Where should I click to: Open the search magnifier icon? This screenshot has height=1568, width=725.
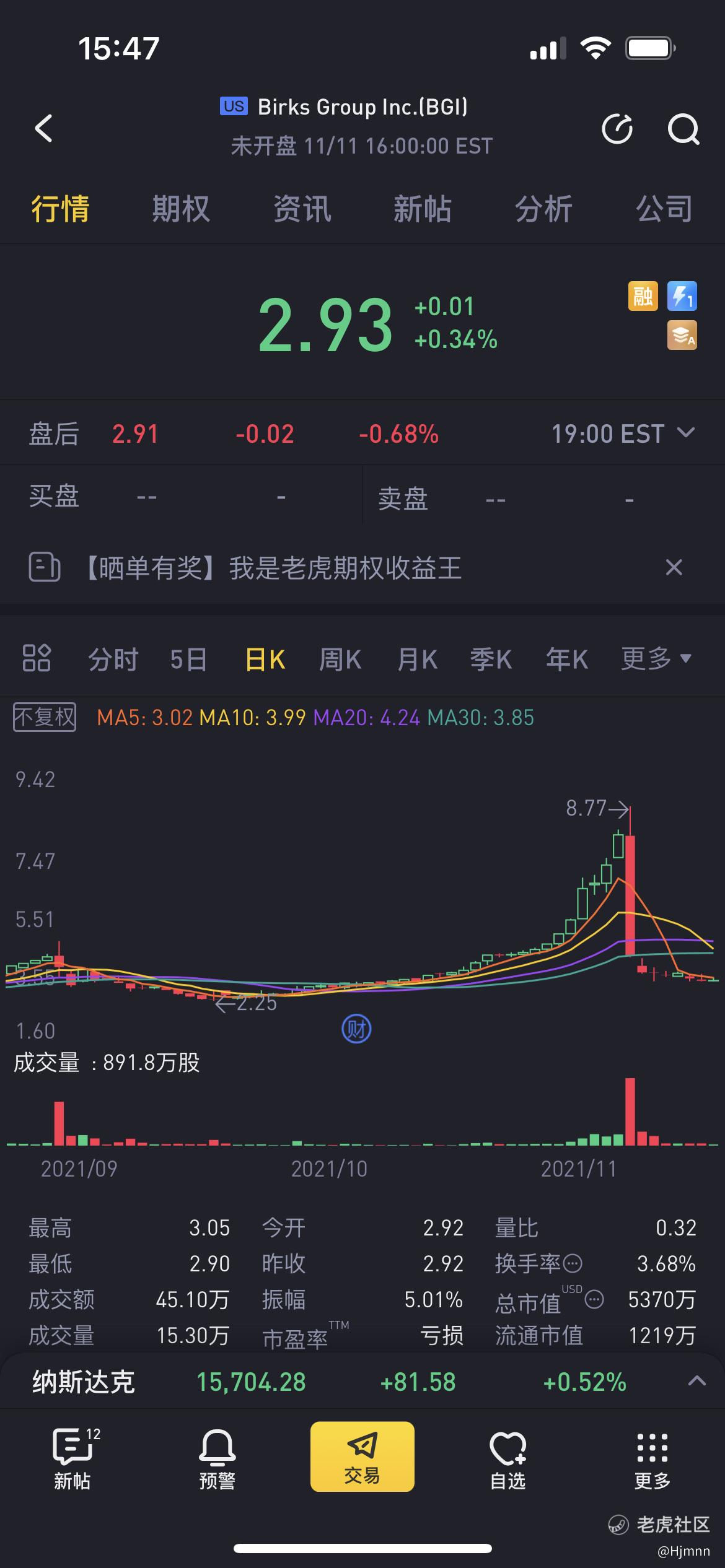click(x=683, y=129)
